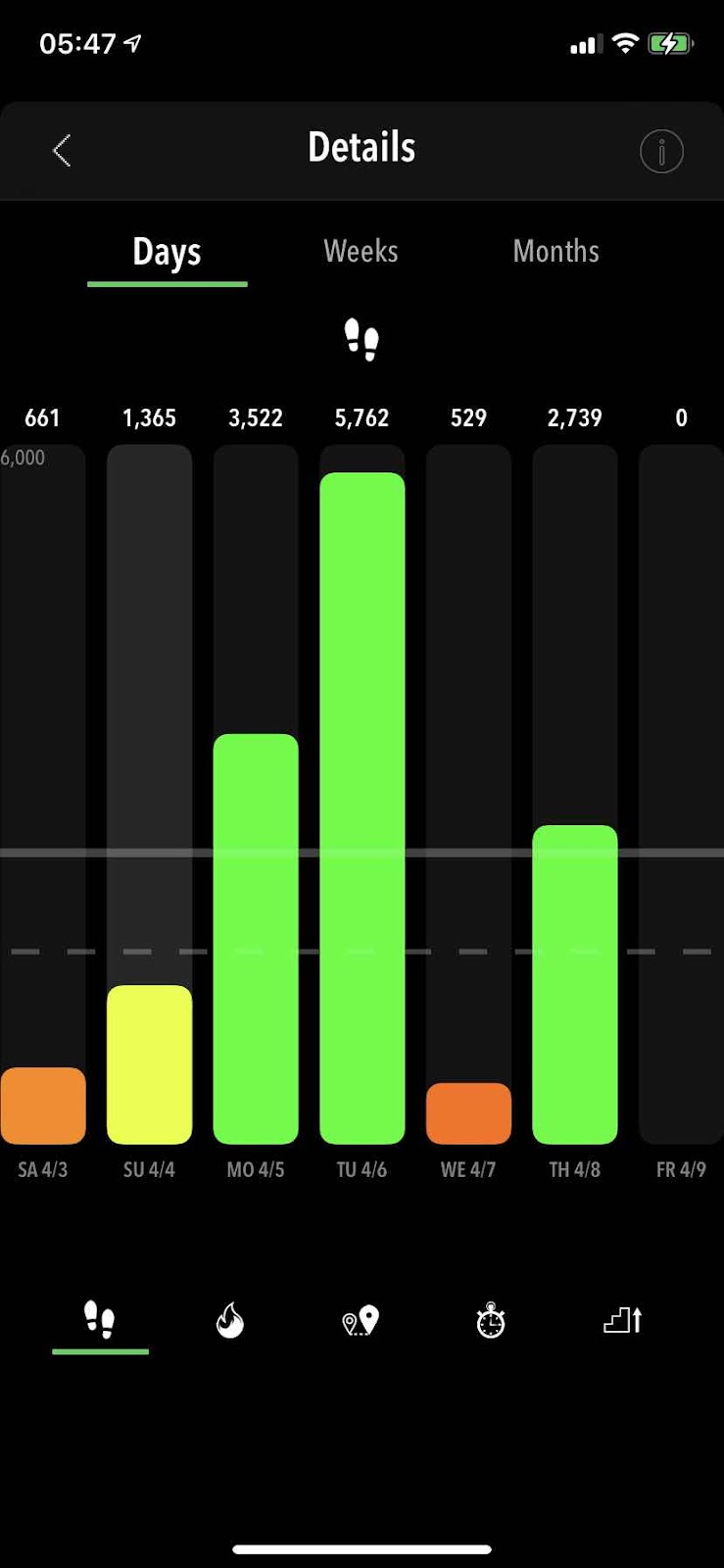Screen dimensions: 724x1568
Task: Select the TU 4/6 bar
Action: [x=362, y=808]
